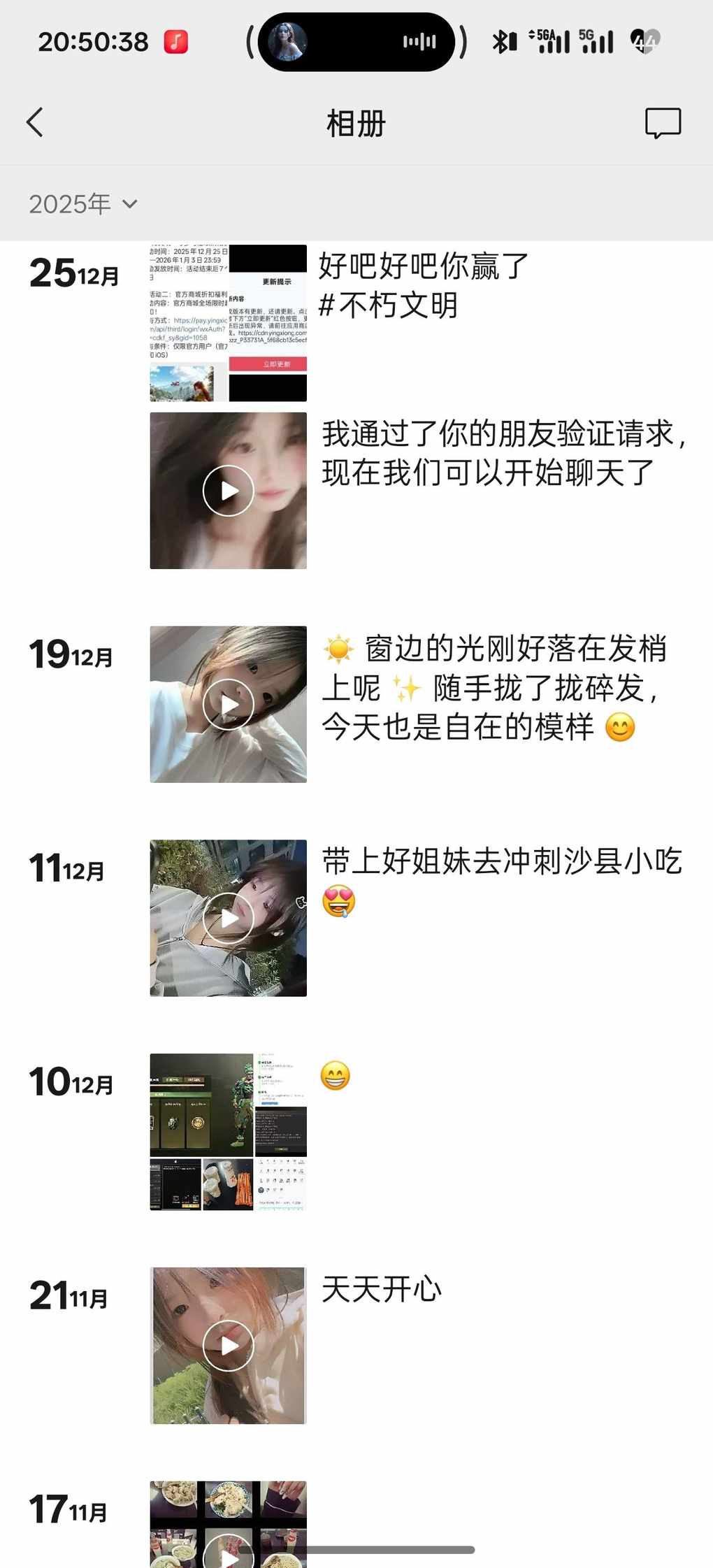Open the Dynamic Island music playback pill
This screenshot has width=713, height=1568.
[x=356, y=42]
